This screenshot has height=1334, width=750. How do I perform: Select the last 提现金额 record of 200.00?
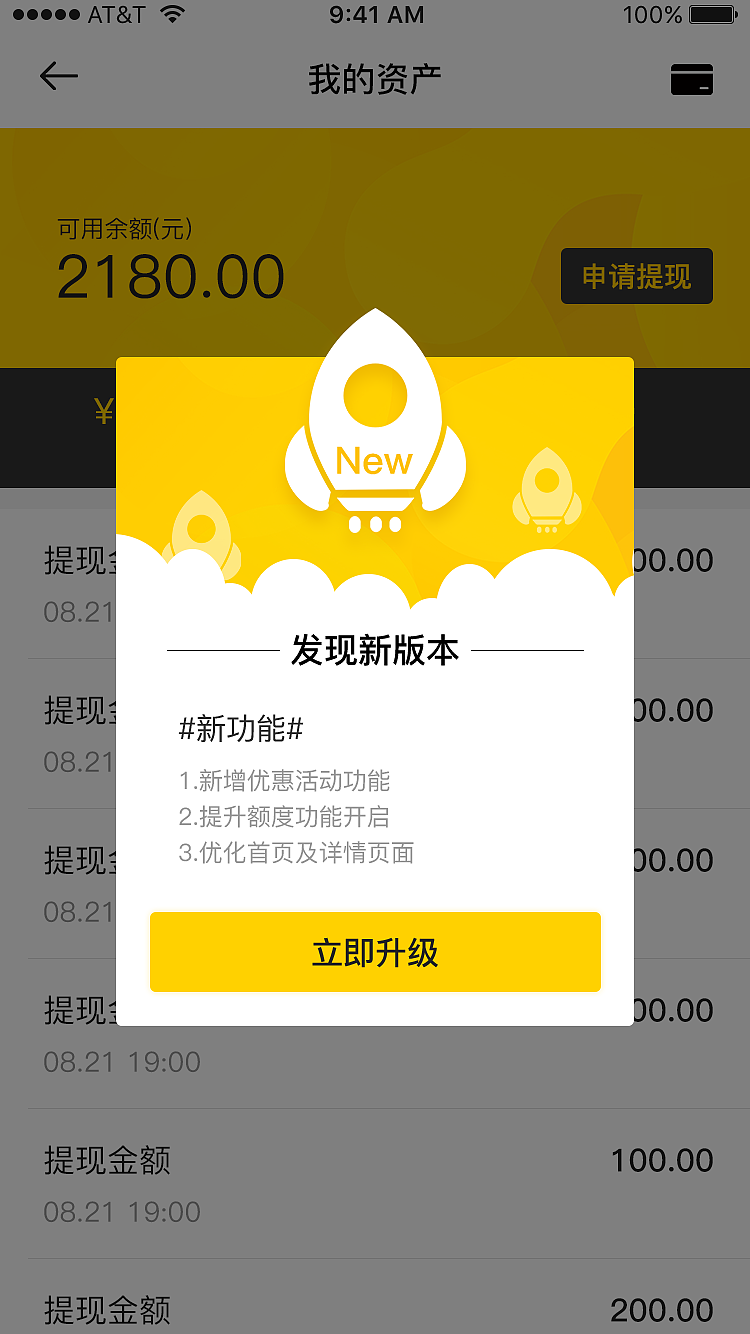108,1308
